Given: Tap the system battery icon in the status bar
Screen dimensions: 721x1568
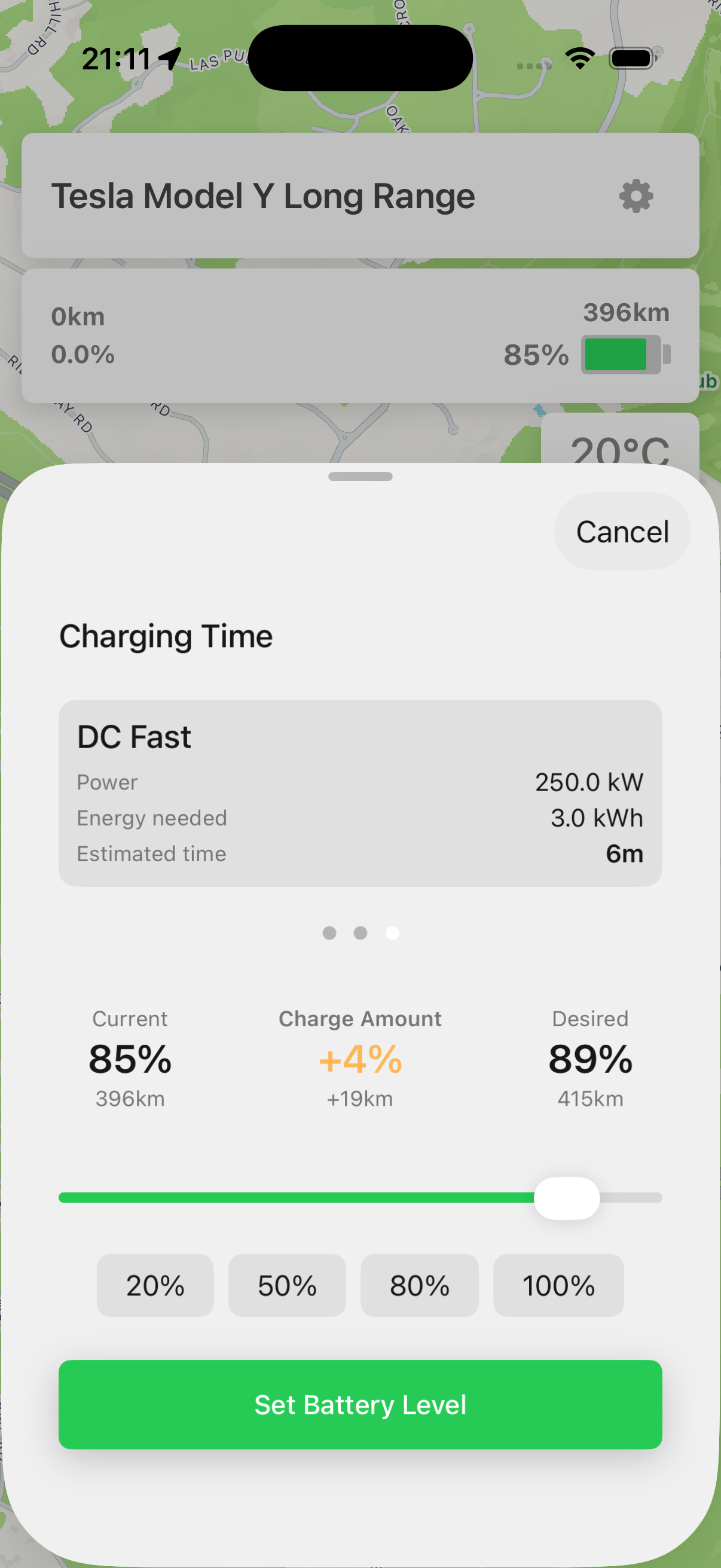Looking at the screenshot, I should tap(632, 57).
